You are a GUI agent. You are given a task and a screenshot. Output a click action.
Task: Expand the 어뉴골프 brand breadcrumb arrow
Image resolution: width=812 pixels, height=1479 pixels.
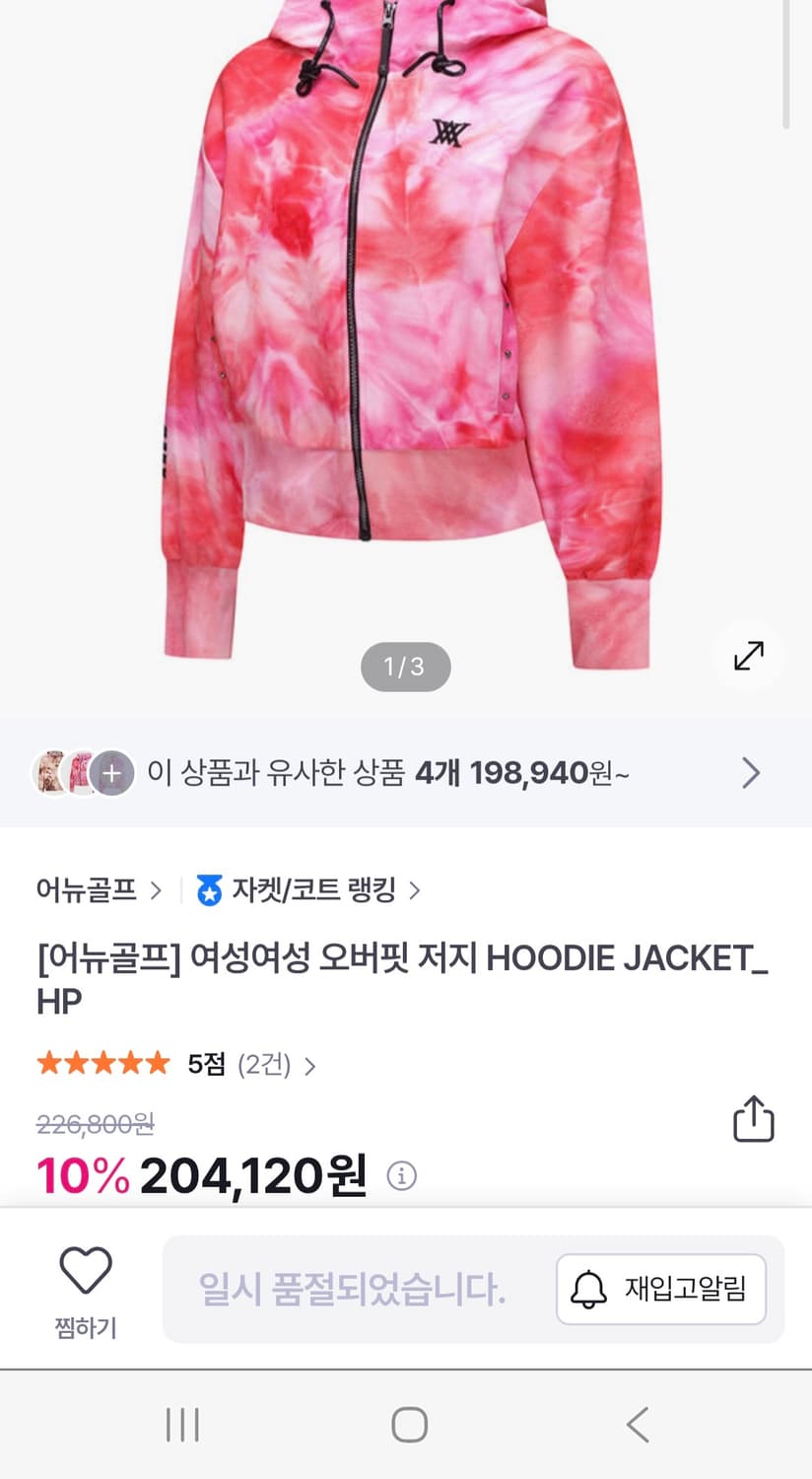click(156, 890)
